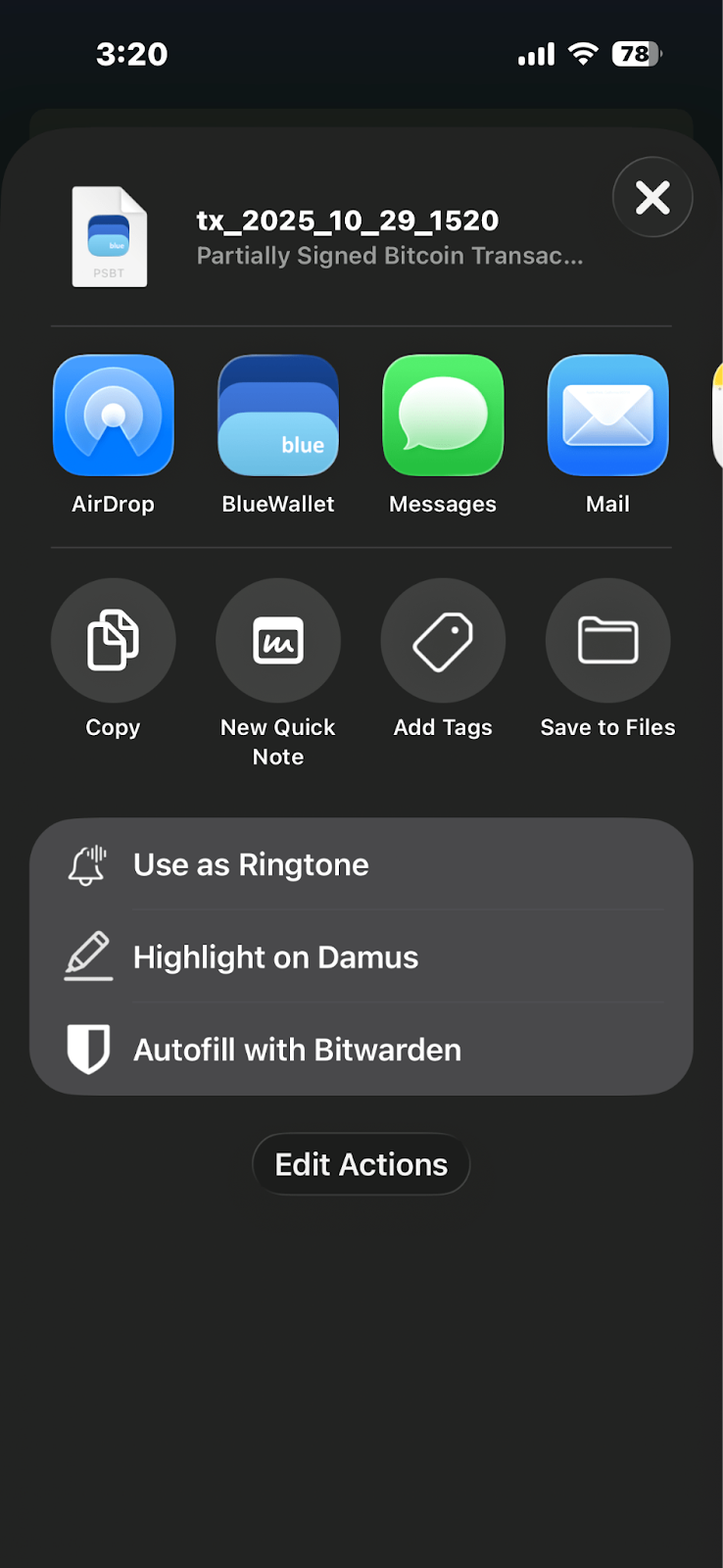Share the transaction file by Mail
Screen dimensions: 723x1568
607,416
